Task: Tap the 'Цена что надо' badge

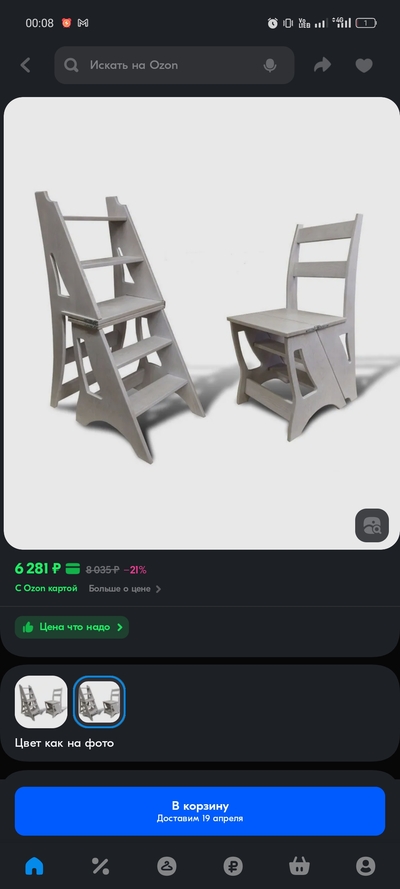Action: tap(72, 627)
